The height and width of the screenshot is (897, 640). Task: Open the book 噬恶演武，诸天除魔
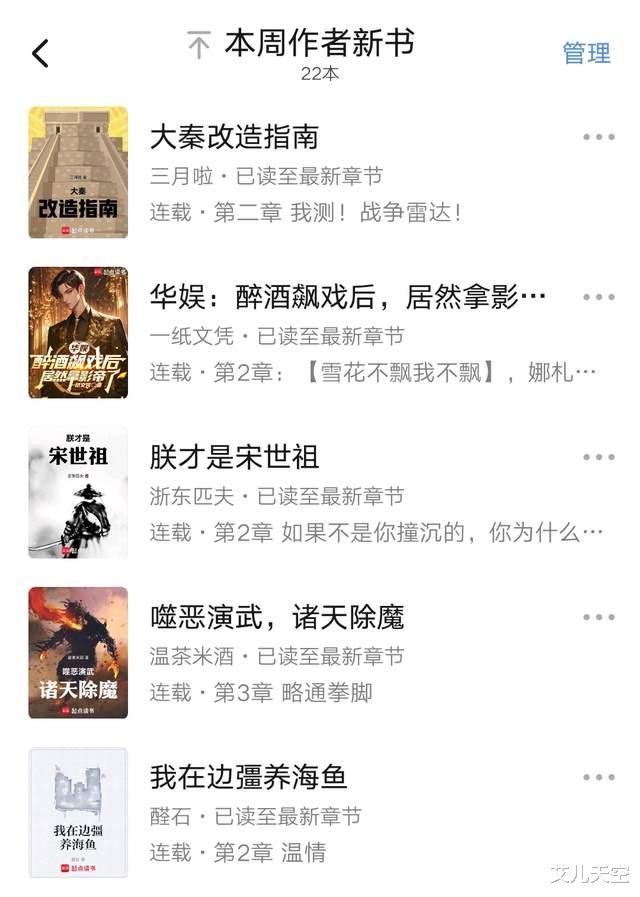[276, 617]
